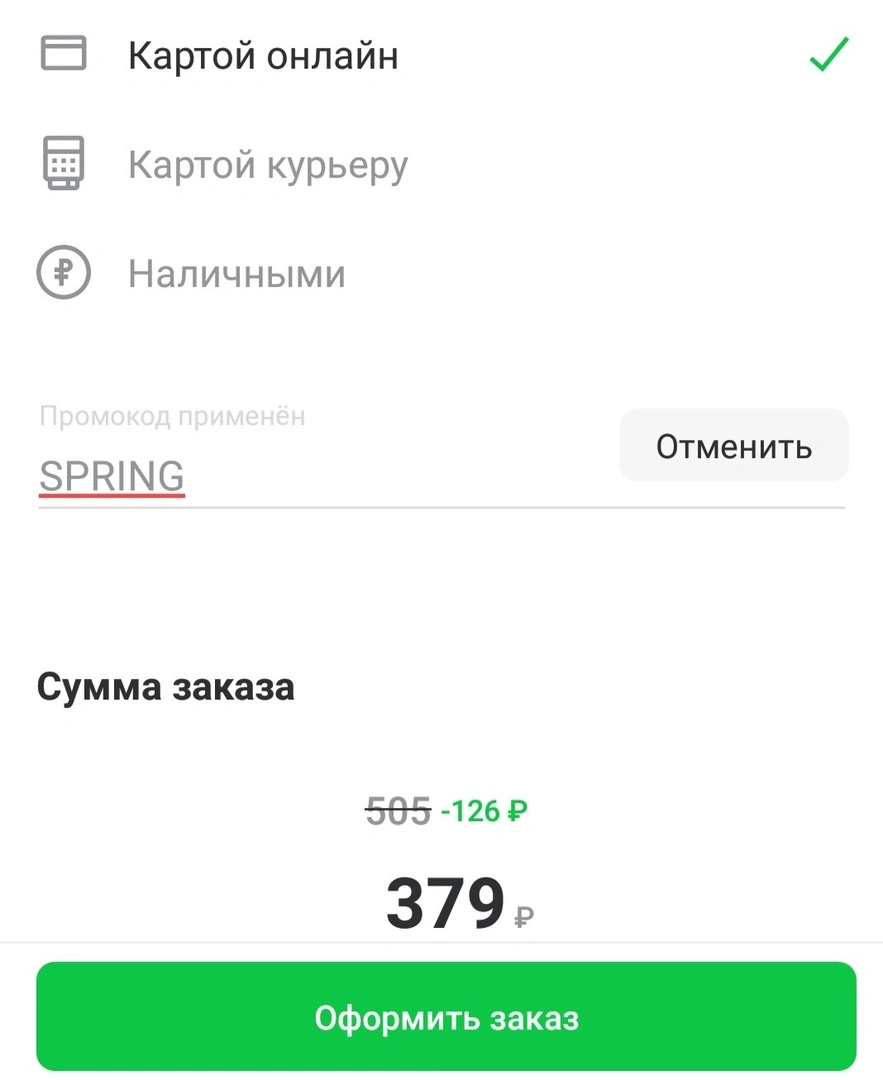
Task: Confirm with Оформить заказ button
Action: 446,1016
